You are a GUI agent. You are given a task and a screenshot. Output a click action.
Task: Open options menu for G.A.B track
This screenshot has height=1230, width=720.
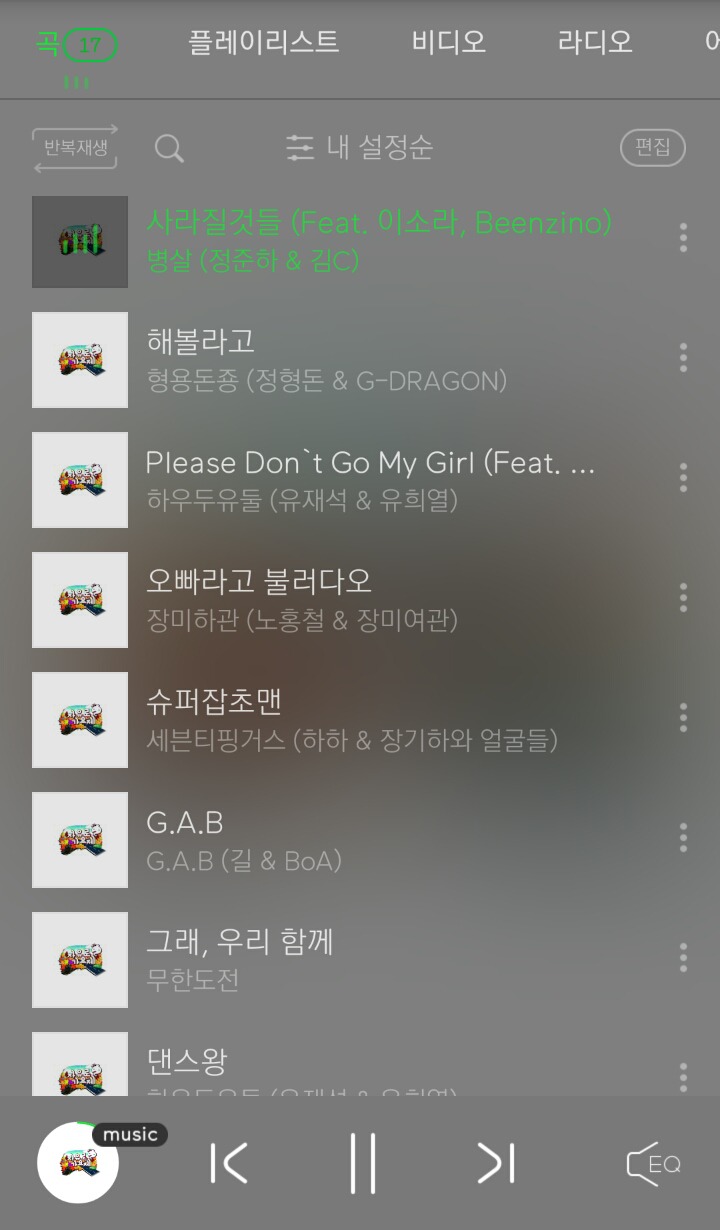tap(683, 838)
